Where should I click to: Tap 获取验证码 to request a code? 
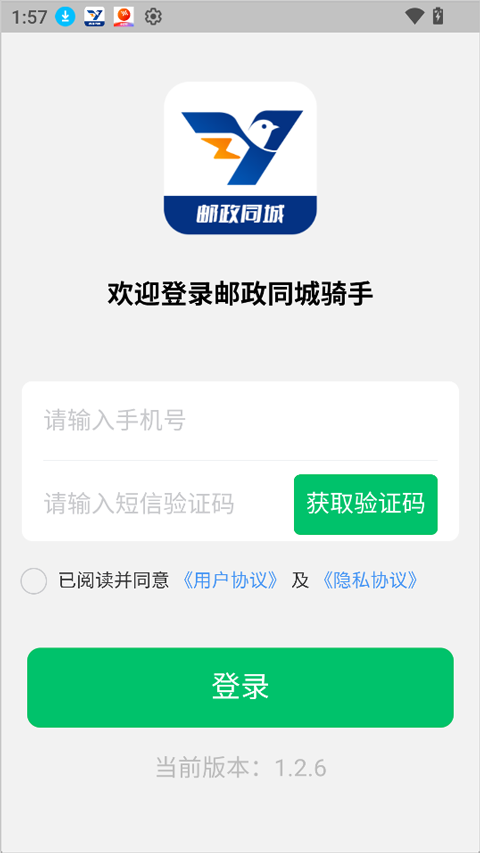pyautogui.click(x=366, y=504)
